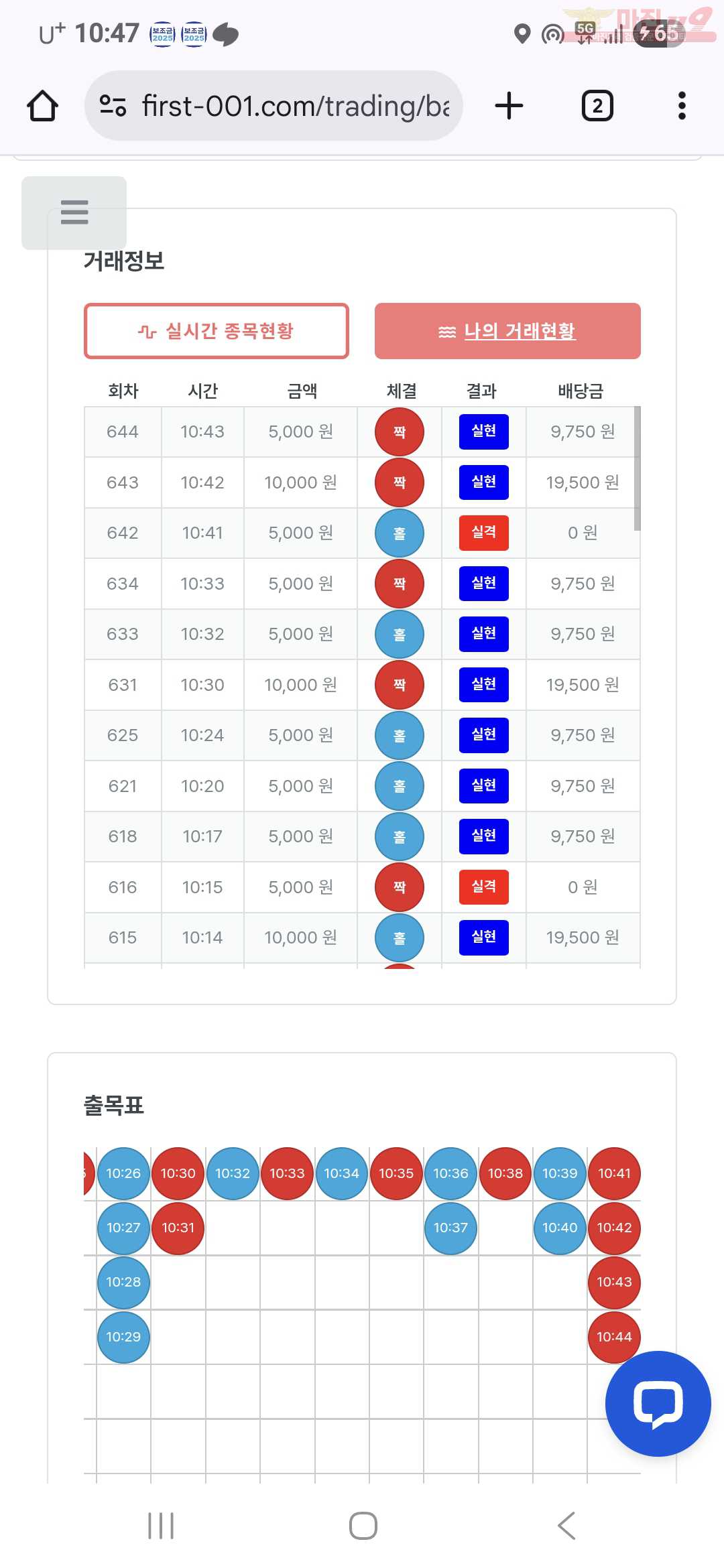Open the live chat bubble
The image size is (724, 1568).
point(658,1403)
